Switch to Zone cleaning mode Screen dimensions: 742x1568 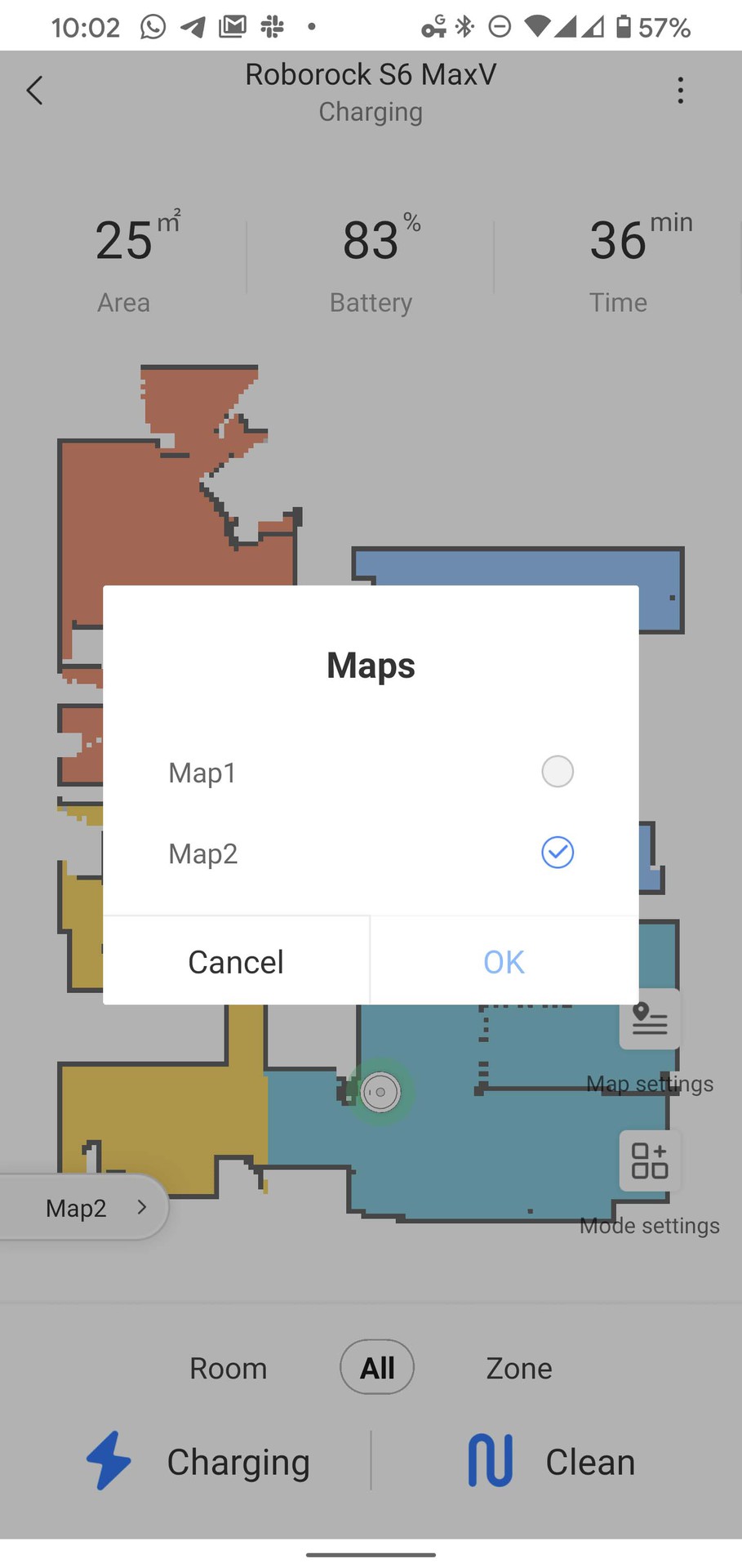[519, 1368]
